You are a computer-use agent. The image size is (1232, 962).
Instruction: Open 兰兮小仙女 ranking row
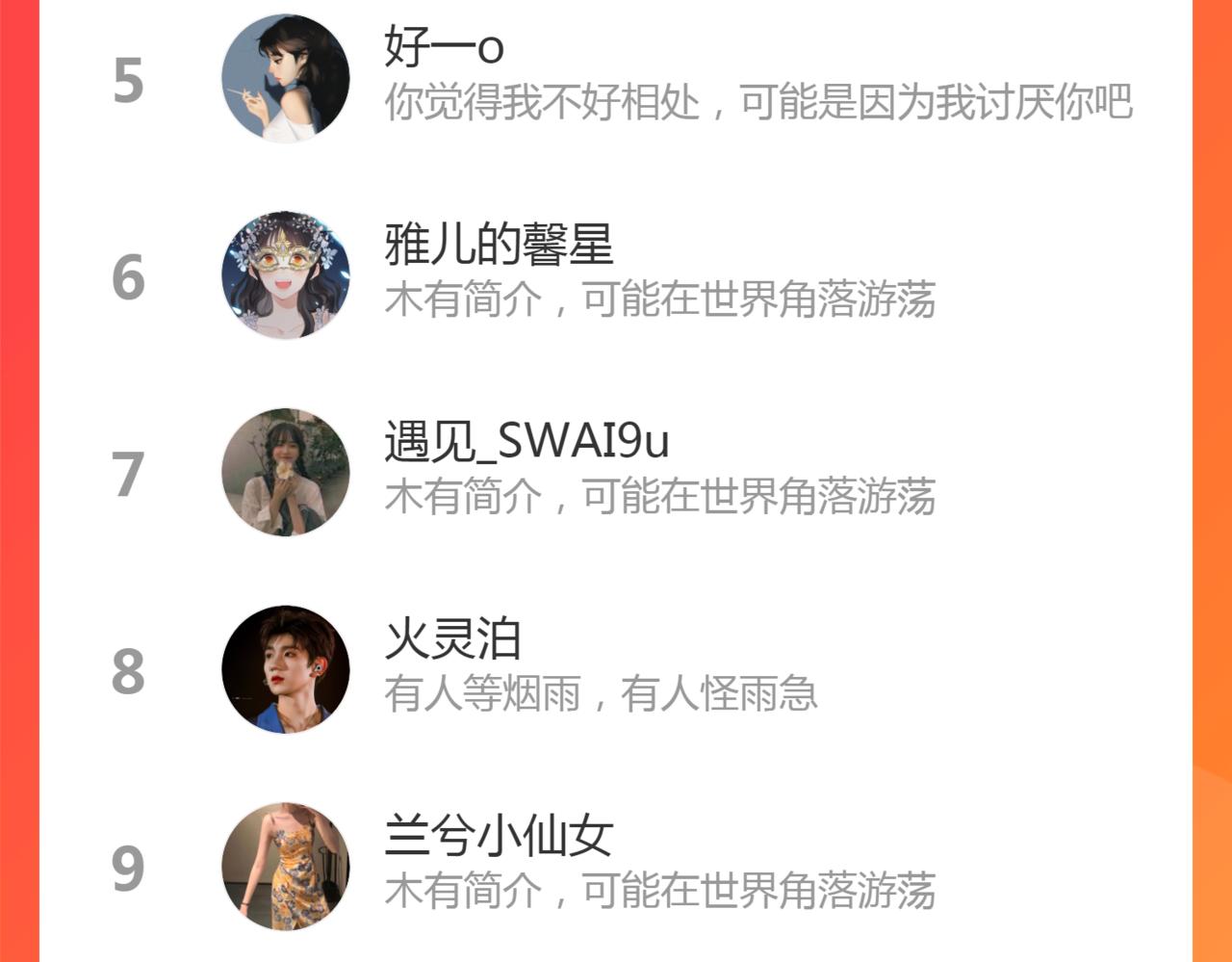[x=616, y=866]
